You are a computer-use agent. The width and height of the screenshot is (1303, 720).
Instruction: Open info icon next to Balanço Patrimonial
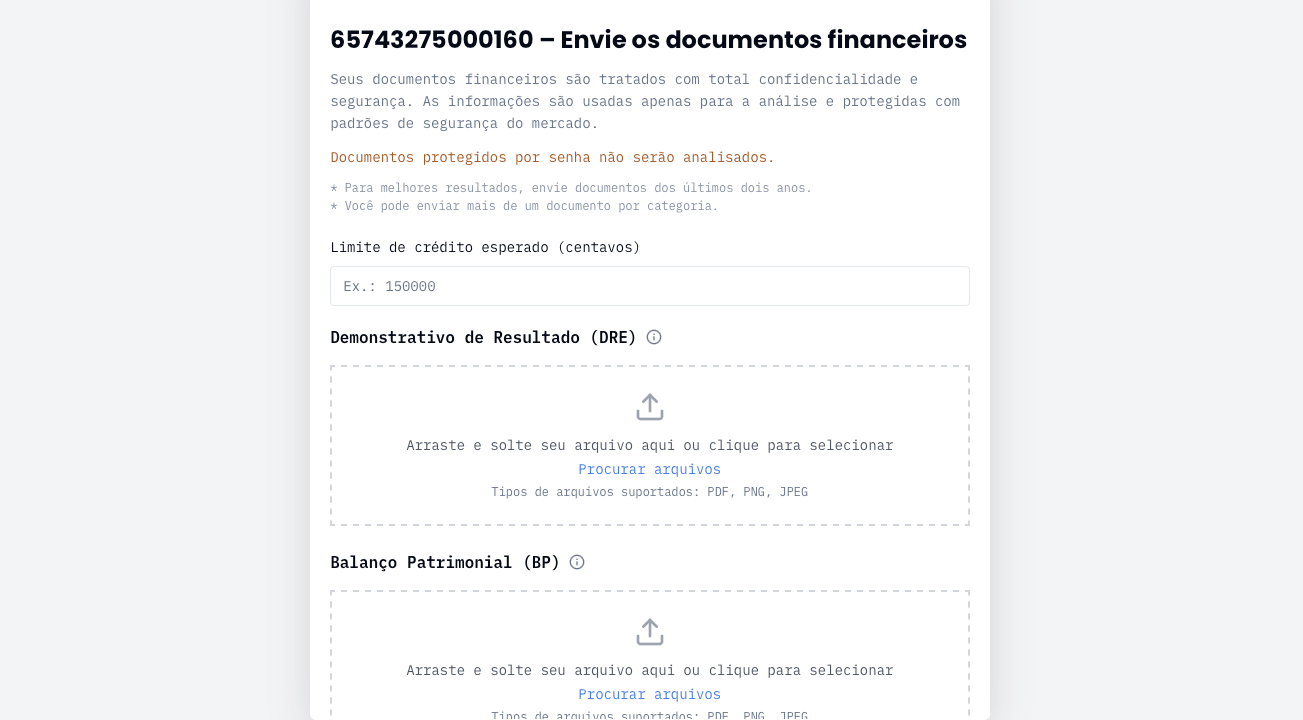coord(577,562)
